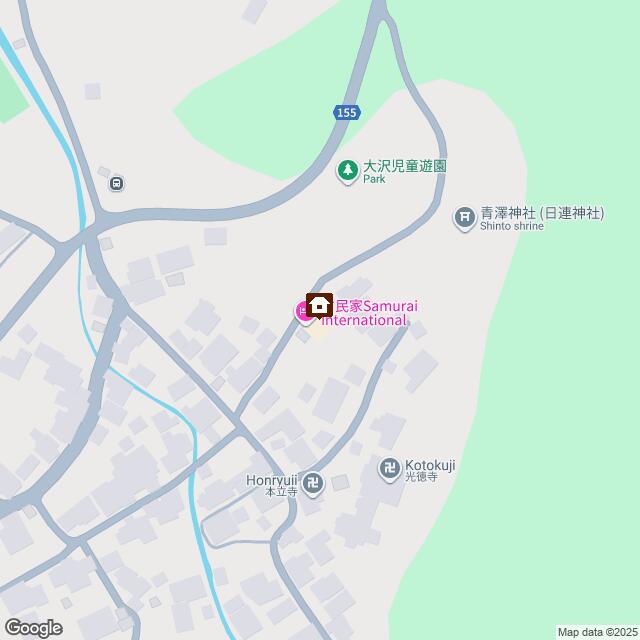Open the Kotokuji temple marker
This screenshot has height=640, width=640.
click(x=389, y=467)
